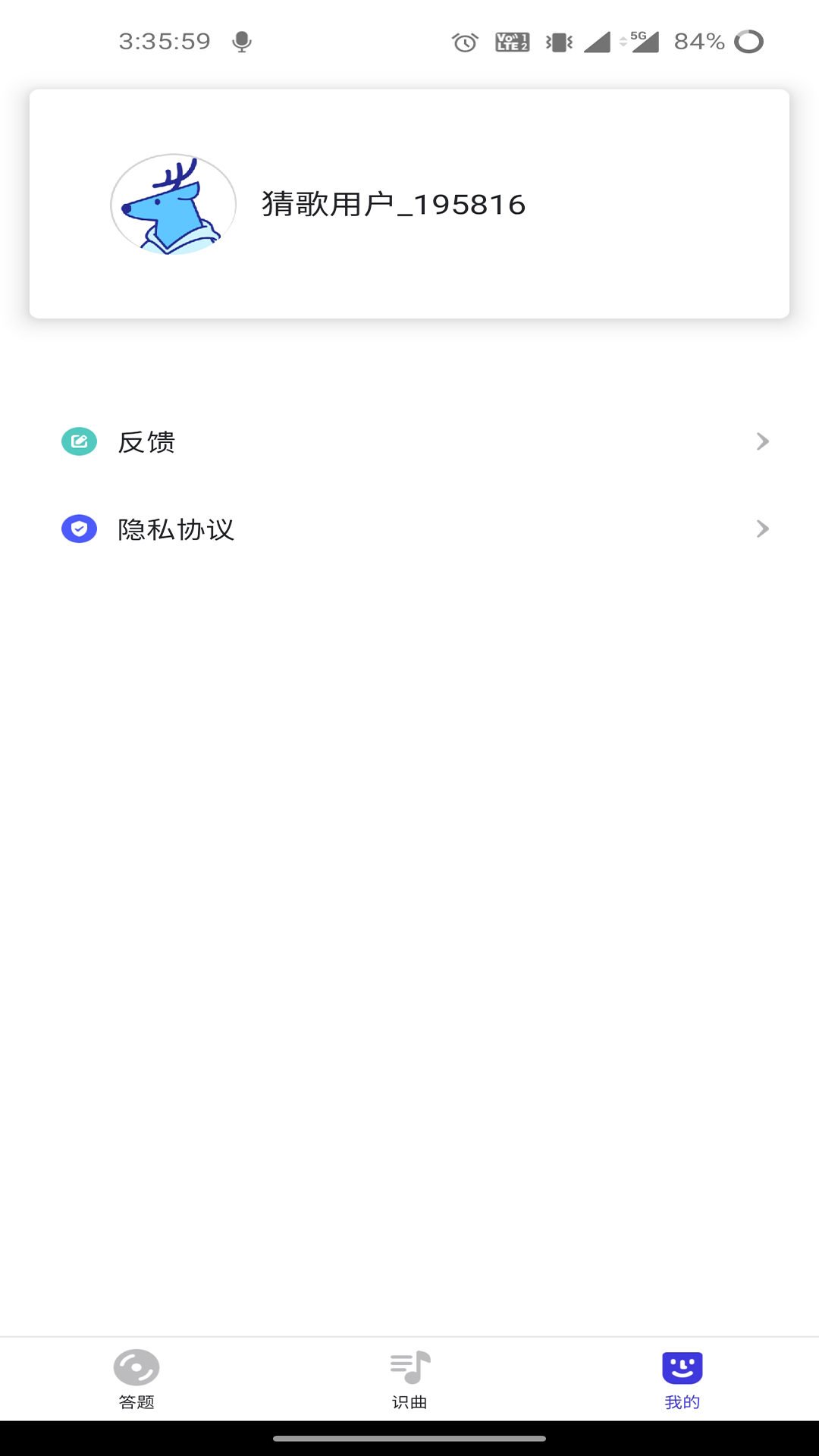Tap the microphone icon in status bar
This screenshot has width=819, height=1456.
tap(242, 42)
